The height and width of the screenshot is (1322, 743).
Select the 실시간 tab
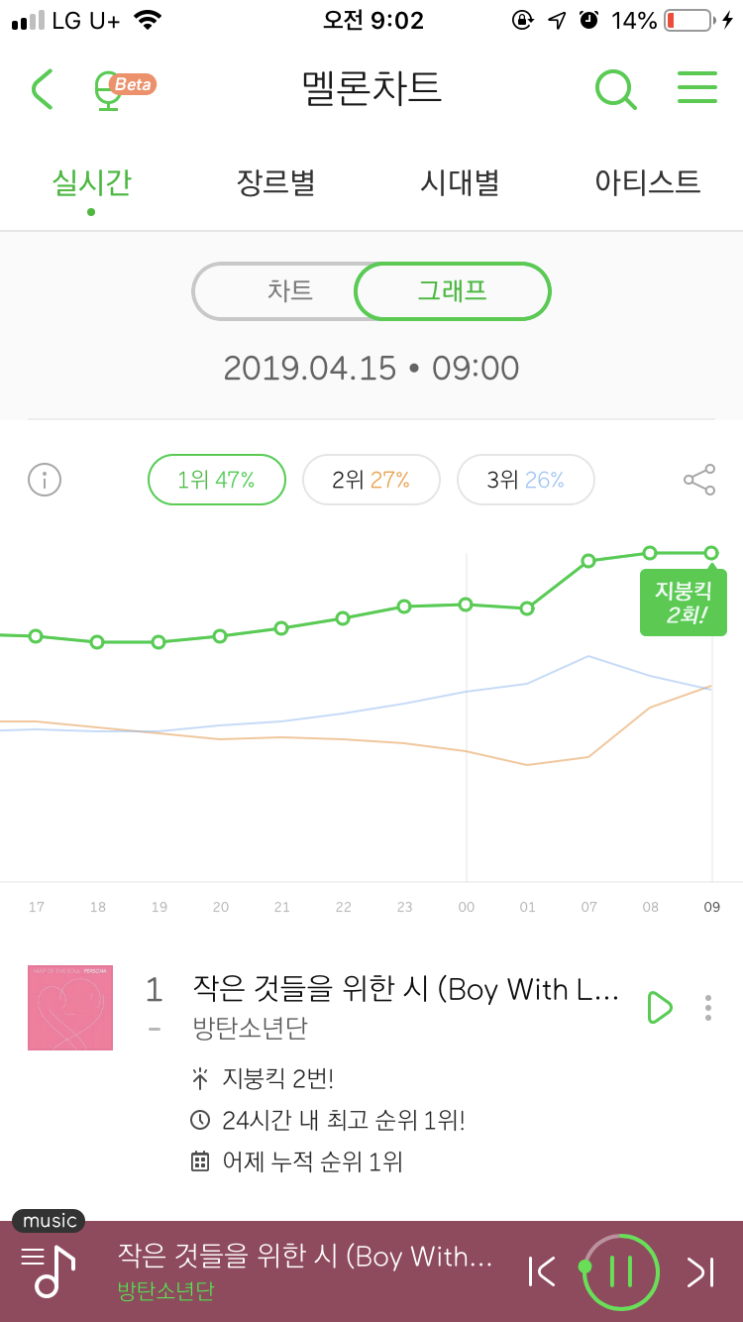[92, 183]
